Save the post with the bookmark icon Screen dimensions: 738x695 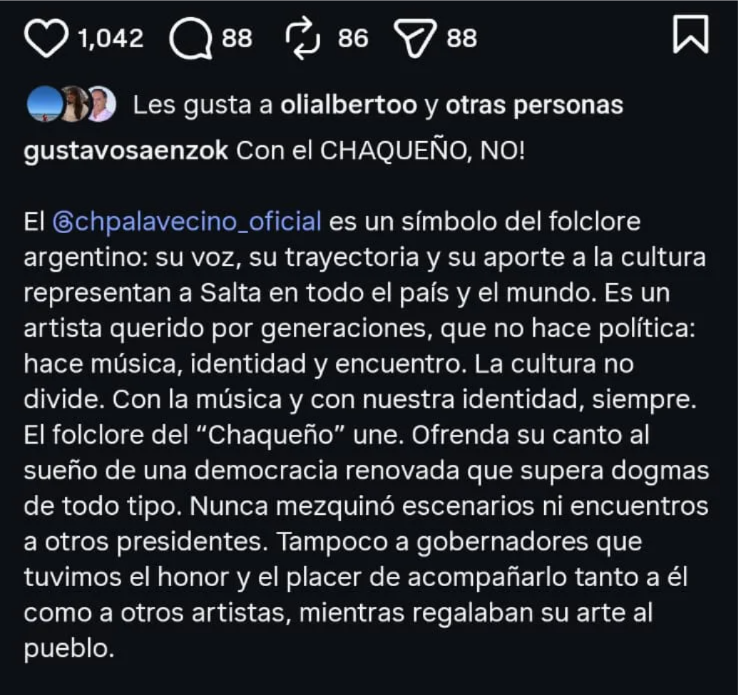(x=690, y=34)
